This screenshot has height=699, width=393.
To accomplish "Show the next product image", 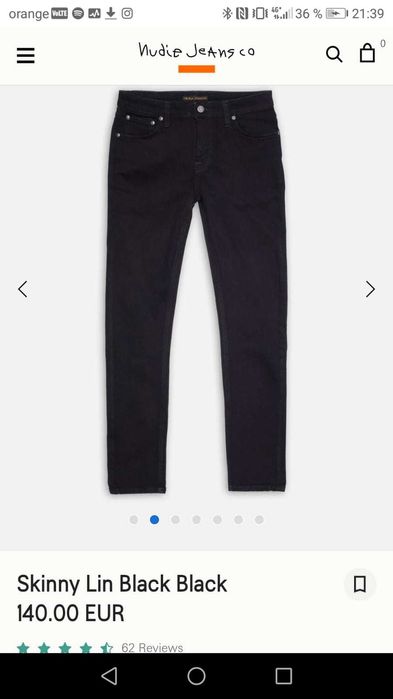I will click(370, 289).
